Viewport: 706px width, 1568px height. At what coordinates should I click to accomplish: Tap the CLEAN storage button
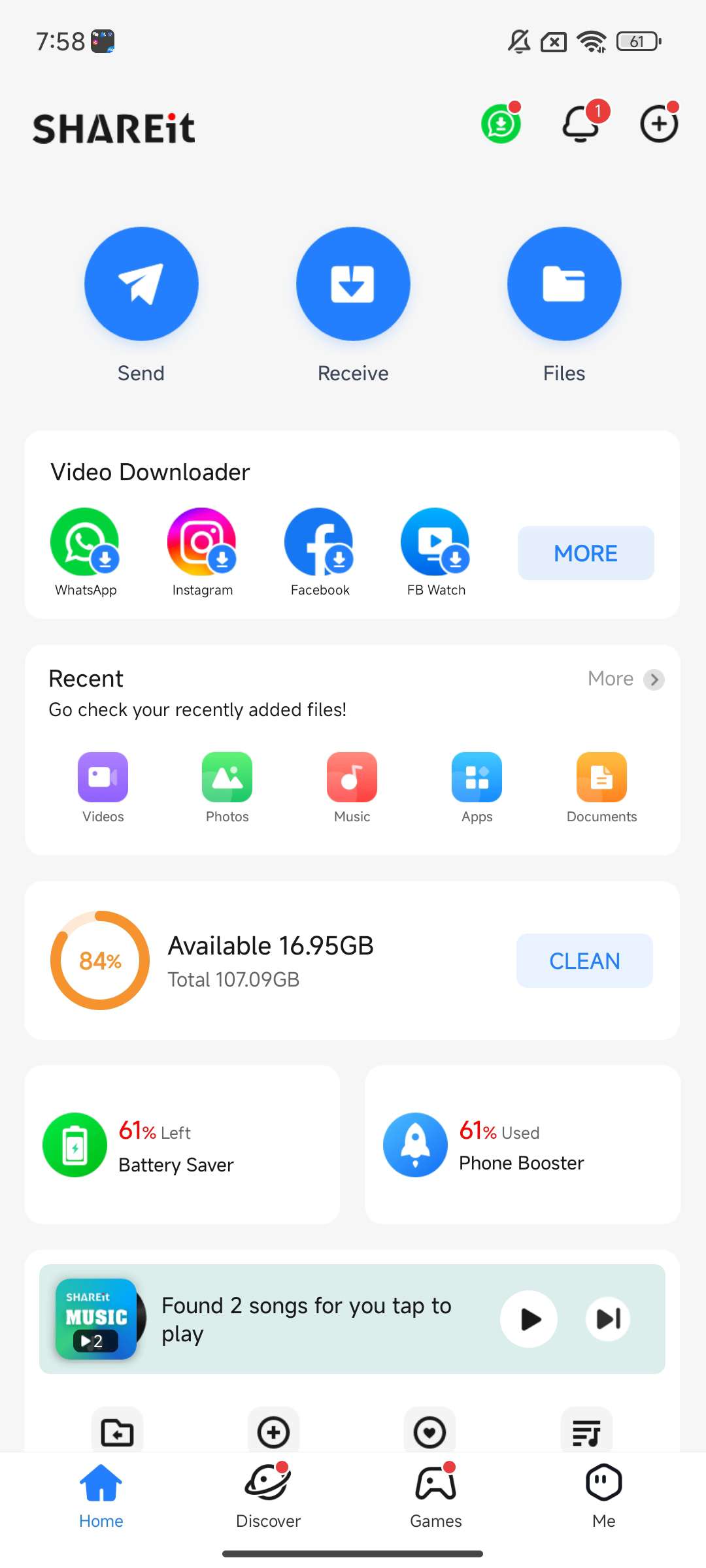[584, 961]
